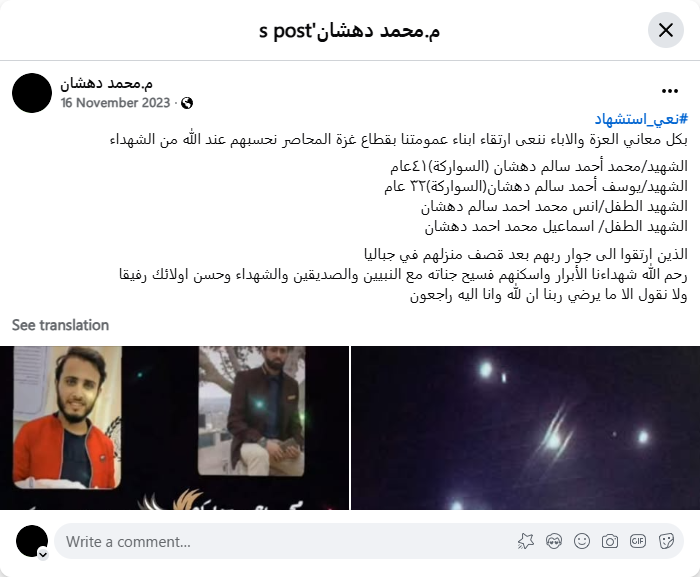This screenshot has height=577, width=700.
Task: Open the right night sky photo
Action: tap(525, 428)
